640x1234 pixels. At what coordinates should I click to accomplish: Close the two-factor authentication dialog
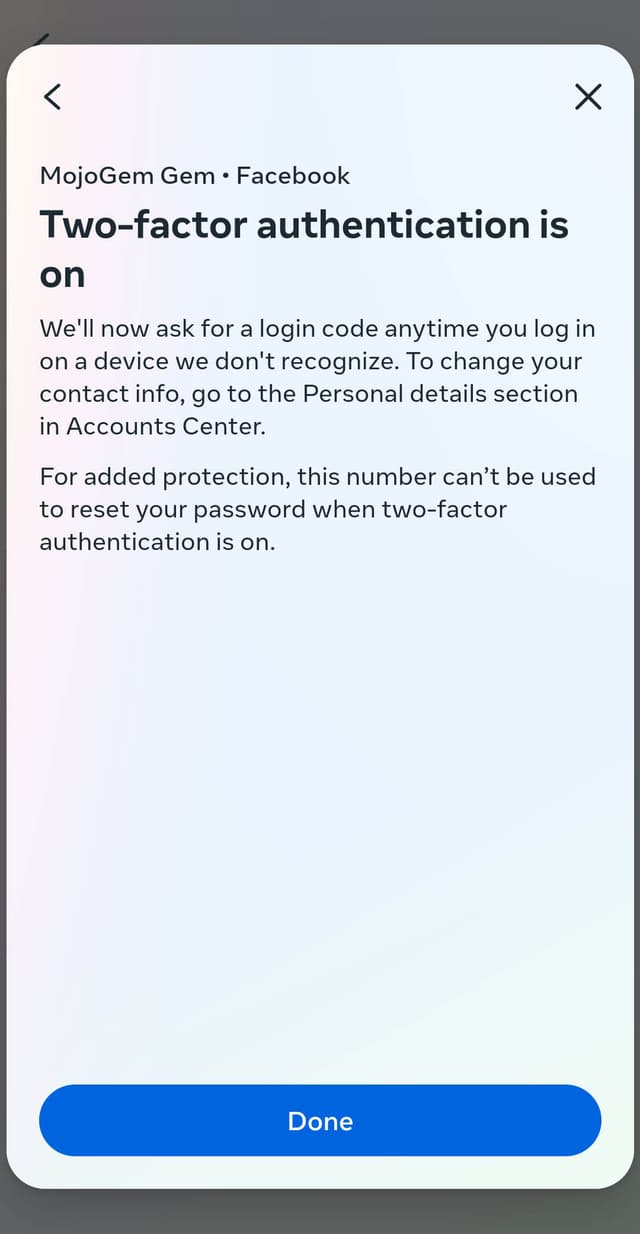click(588, 97)
